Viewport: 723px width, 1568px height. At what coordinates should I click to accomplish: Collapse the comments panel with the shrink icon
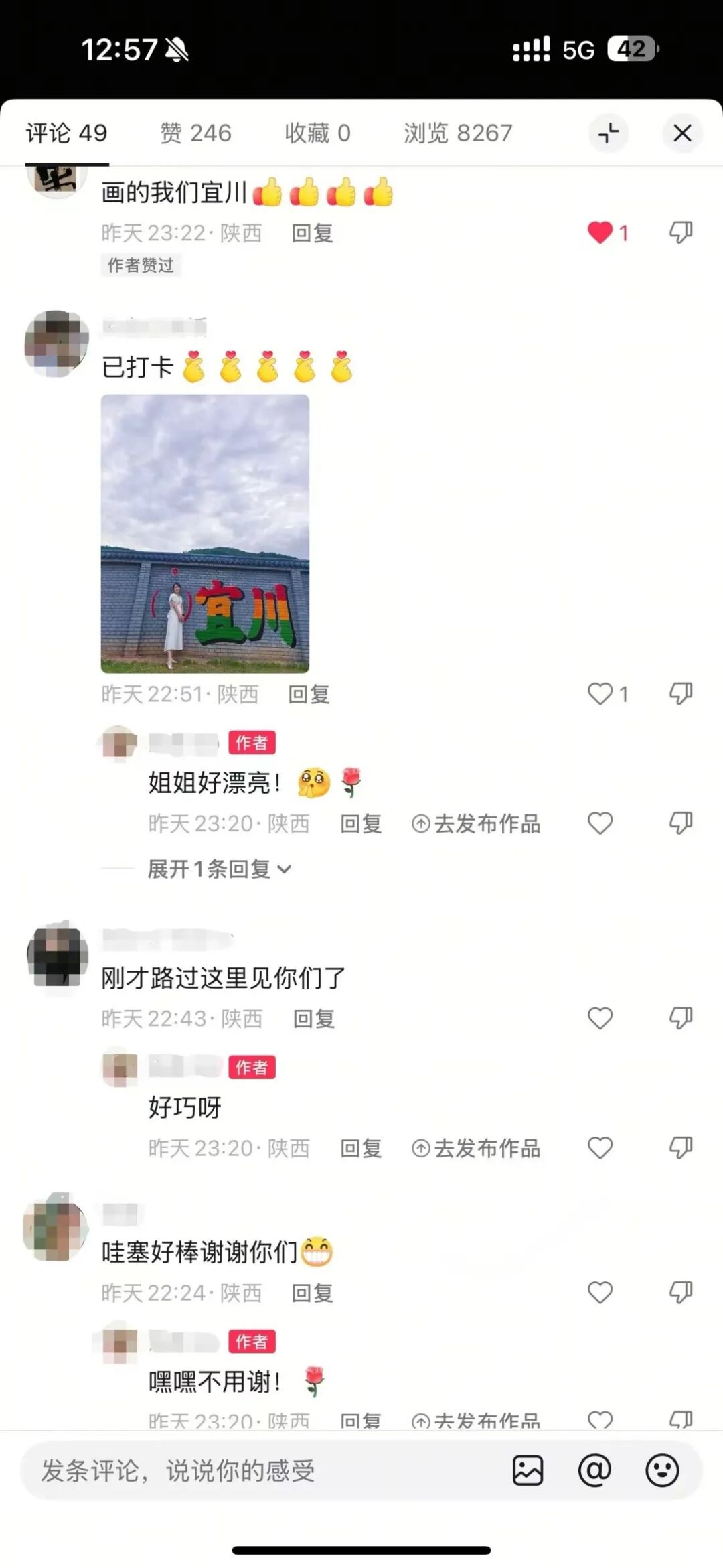(x=609, y=133)
